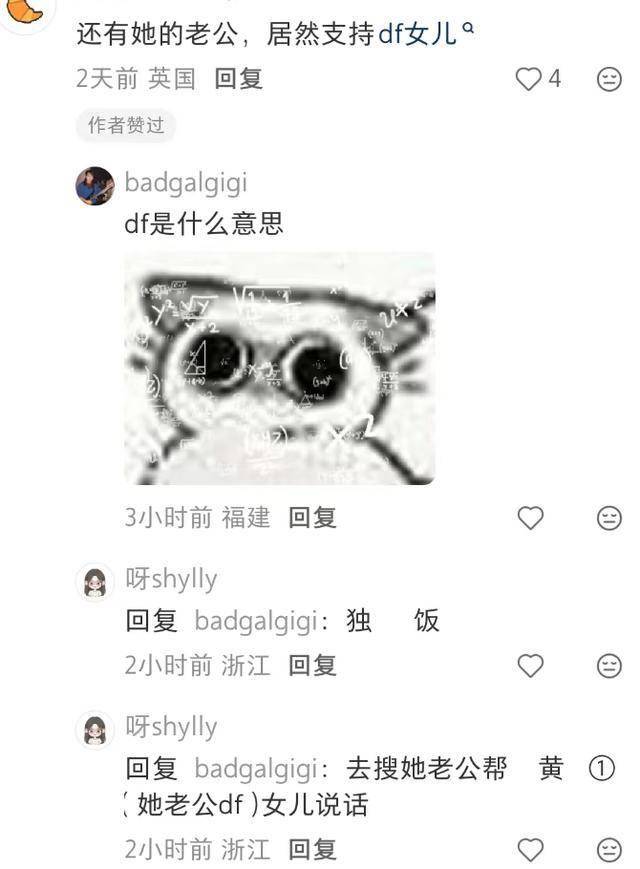The height and width of the screenshot is (869, 640).
Task: Dislike the comment posted from 英国
Action: click(609, 79)
